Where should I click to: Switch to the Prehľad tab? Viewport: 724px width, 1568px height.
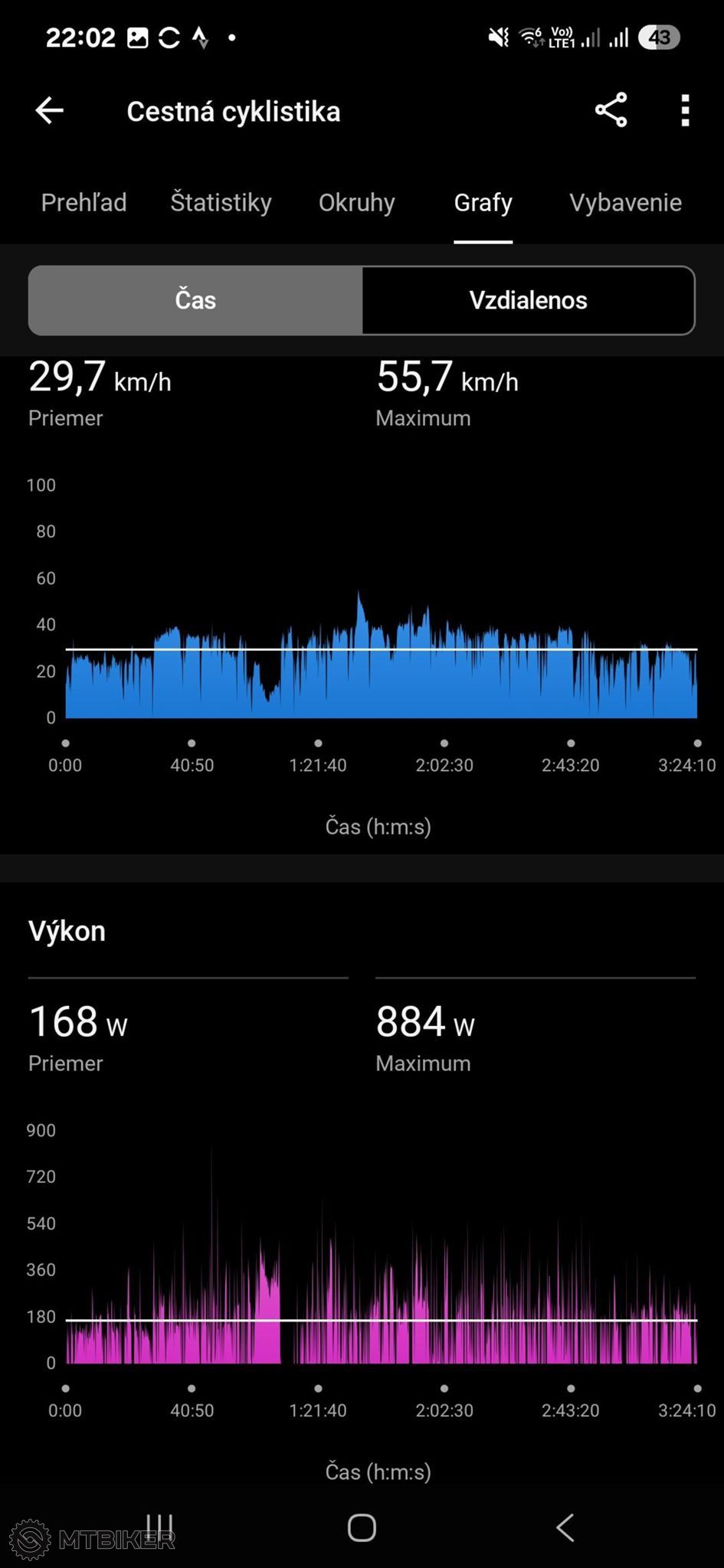point(84,203)
